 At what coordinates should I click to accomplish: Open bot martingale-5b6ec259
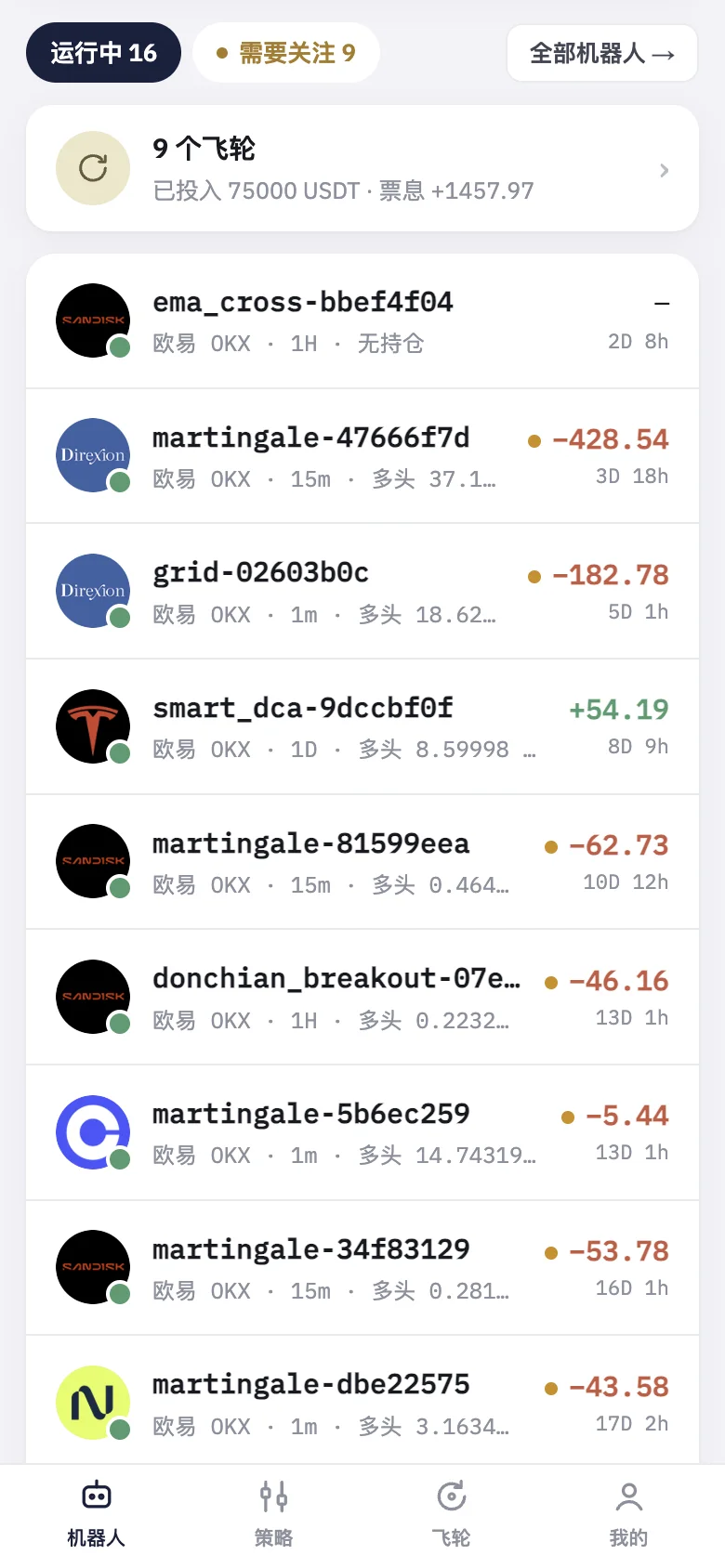pos(362,1132)
